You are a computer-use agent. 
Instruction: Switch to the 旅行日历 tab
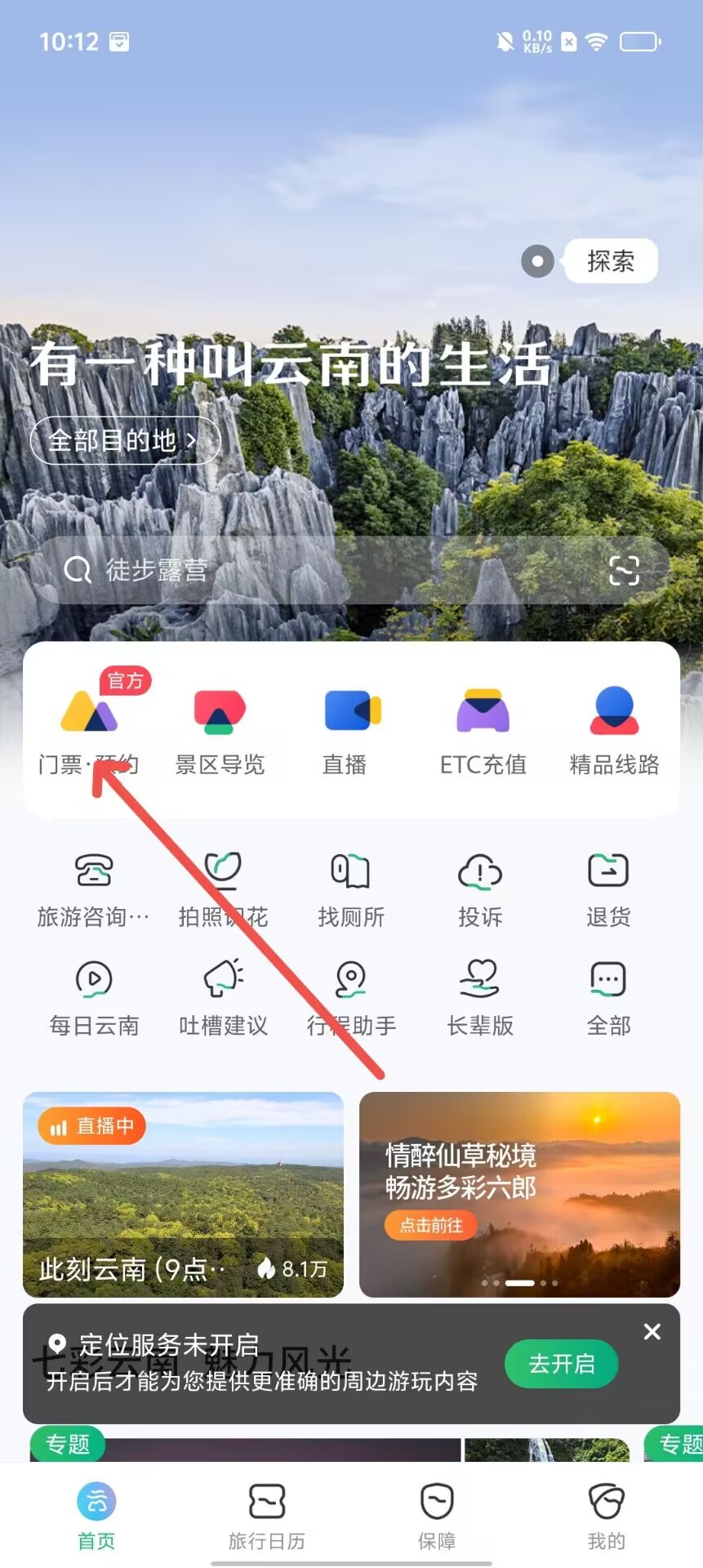pos(266,1516)
